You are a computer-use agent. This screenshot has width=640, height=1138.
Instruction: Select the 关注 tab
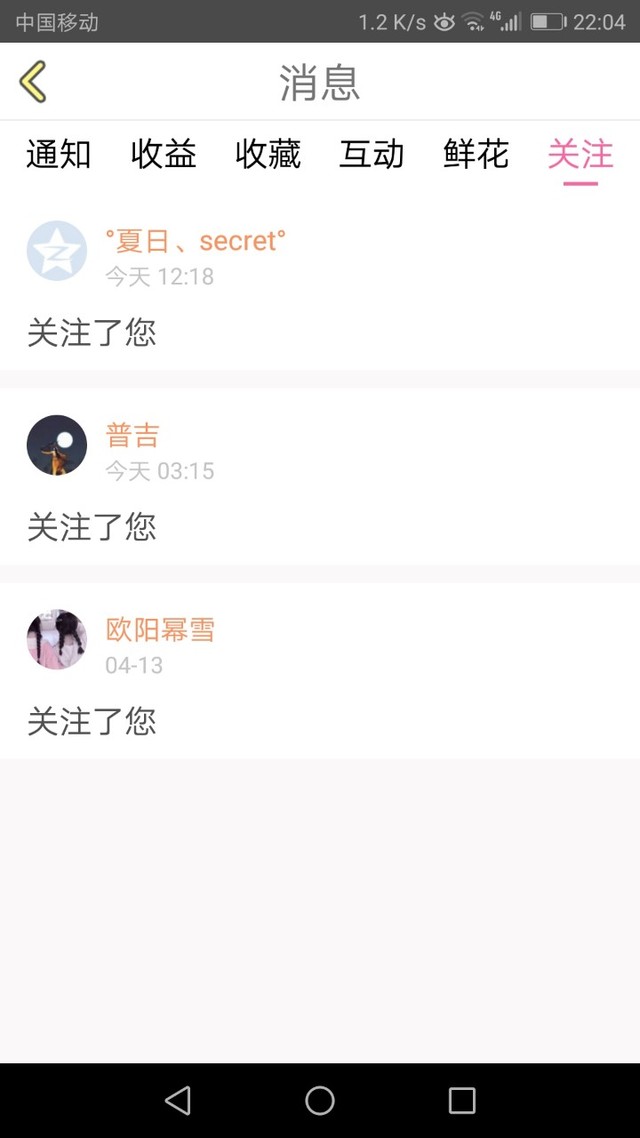pyautogui.click(x=580, y=155)
